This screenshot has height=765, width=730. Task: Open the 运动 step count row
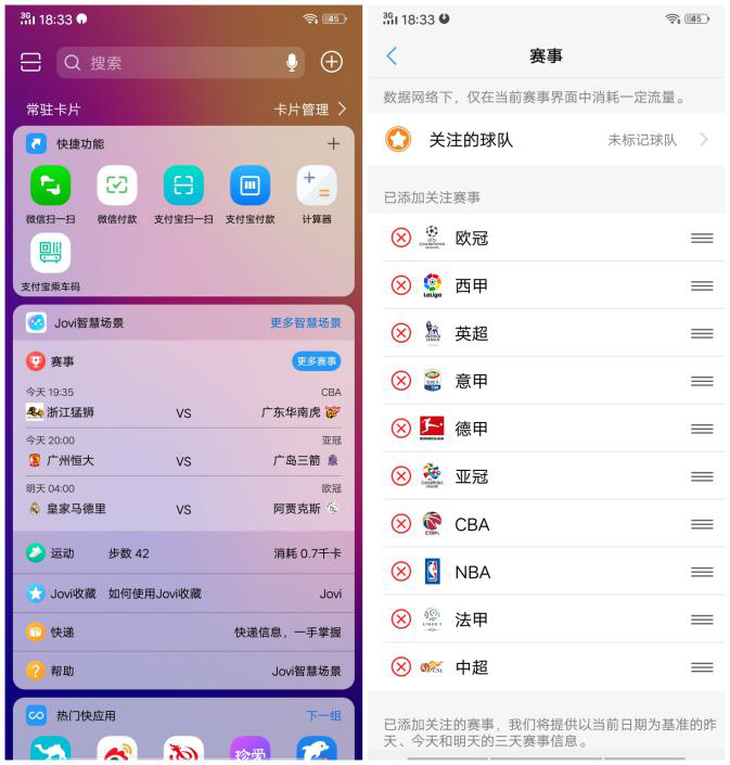(x=183, y=553)
